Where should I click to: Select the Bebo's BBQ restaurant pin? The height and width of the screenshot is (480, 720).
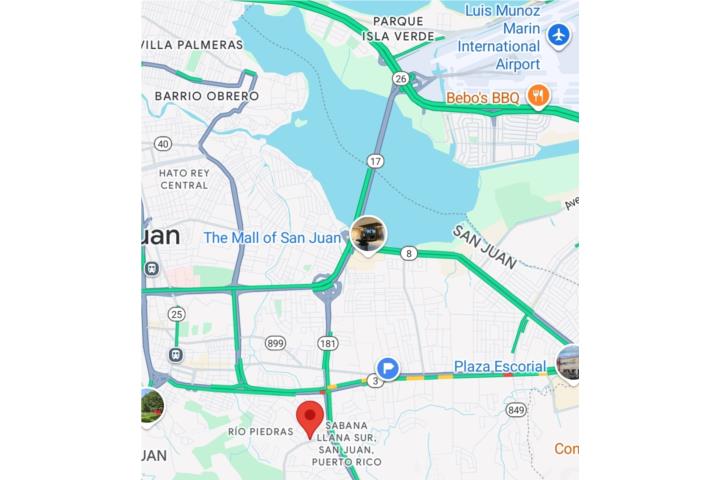coord(538,96)
